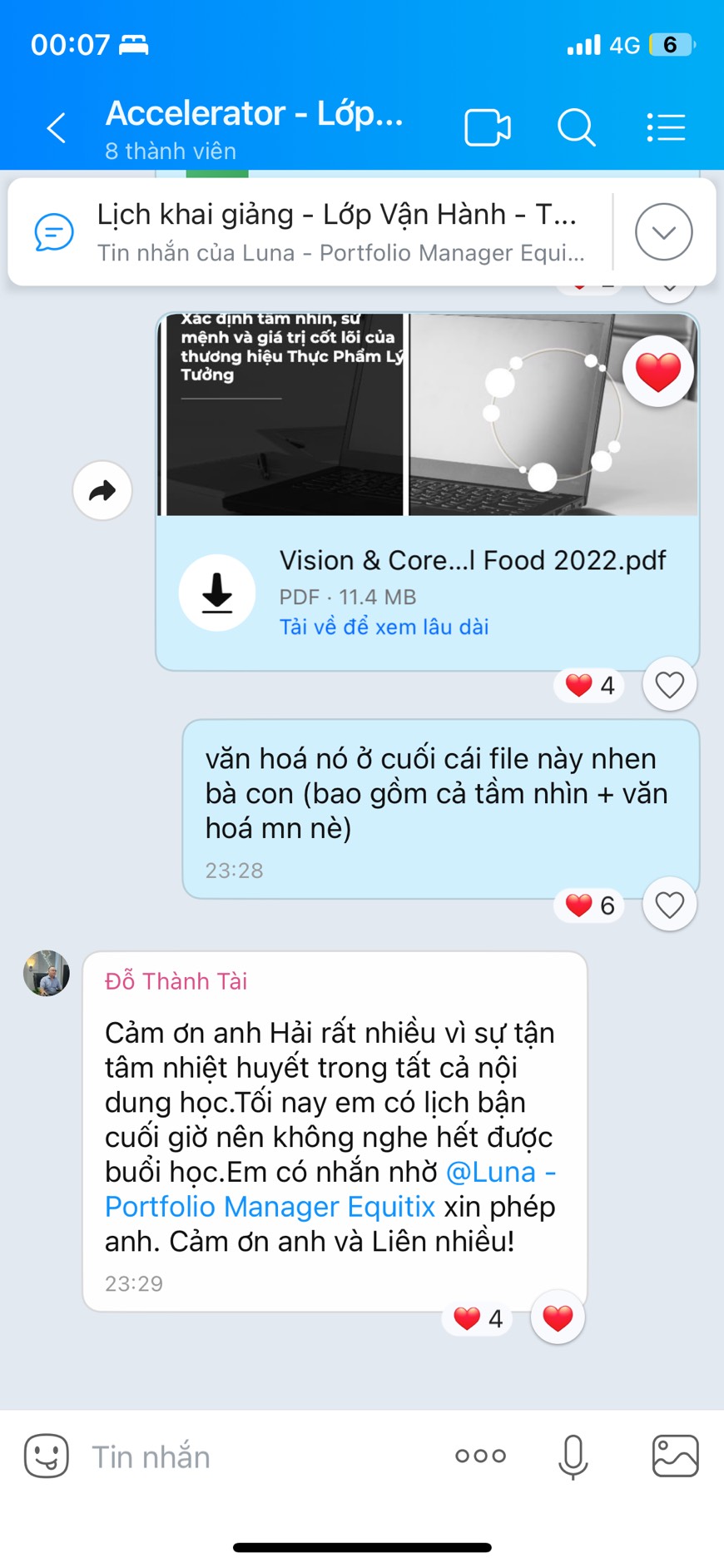Like the Vision & Core PDF message
This screenshot has width=724, height=1568.
tap(669, 685)
